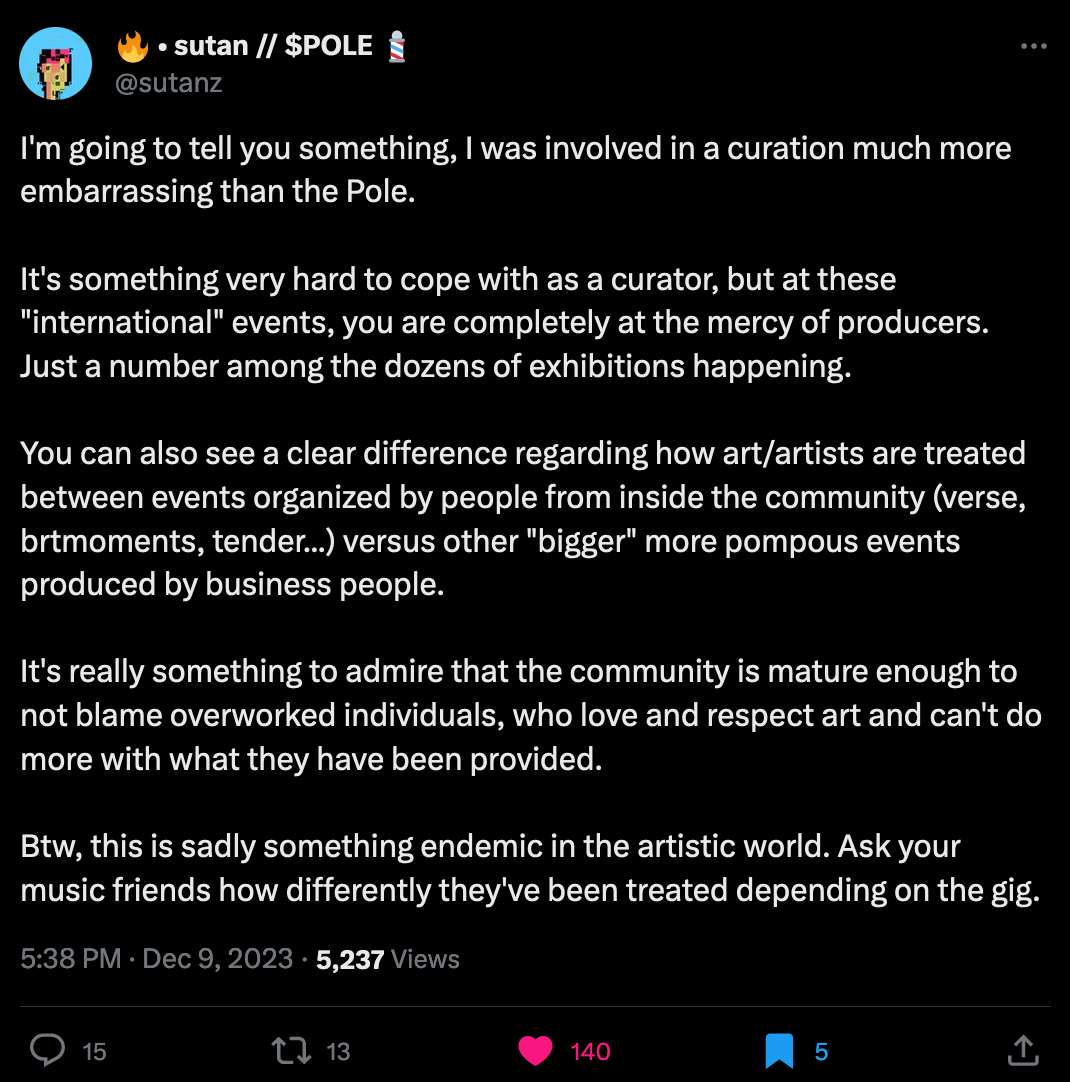The width and height of the screenshot is (1070, 1082).
Task: Retweet this post
Action: point(291,1050)
